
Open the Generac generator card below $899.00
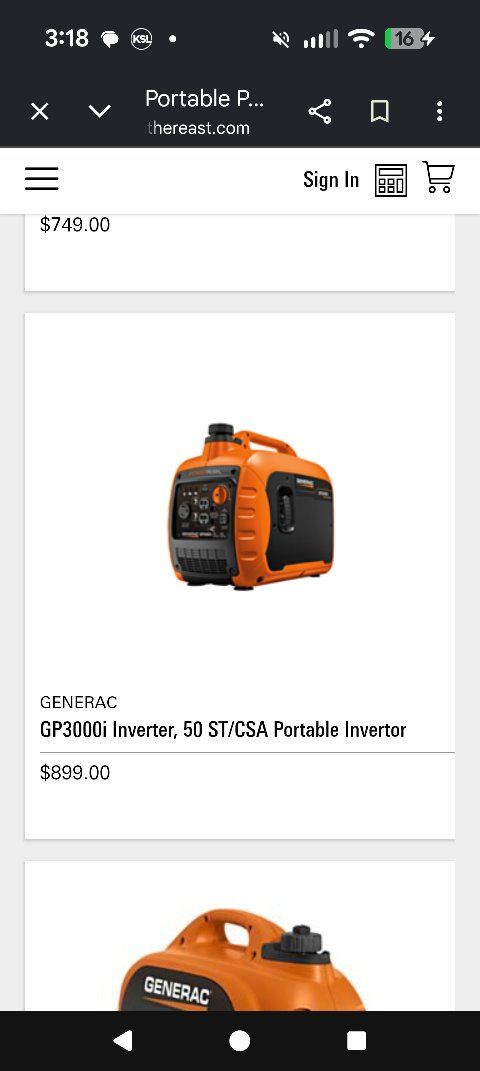[x=240, y=936]
